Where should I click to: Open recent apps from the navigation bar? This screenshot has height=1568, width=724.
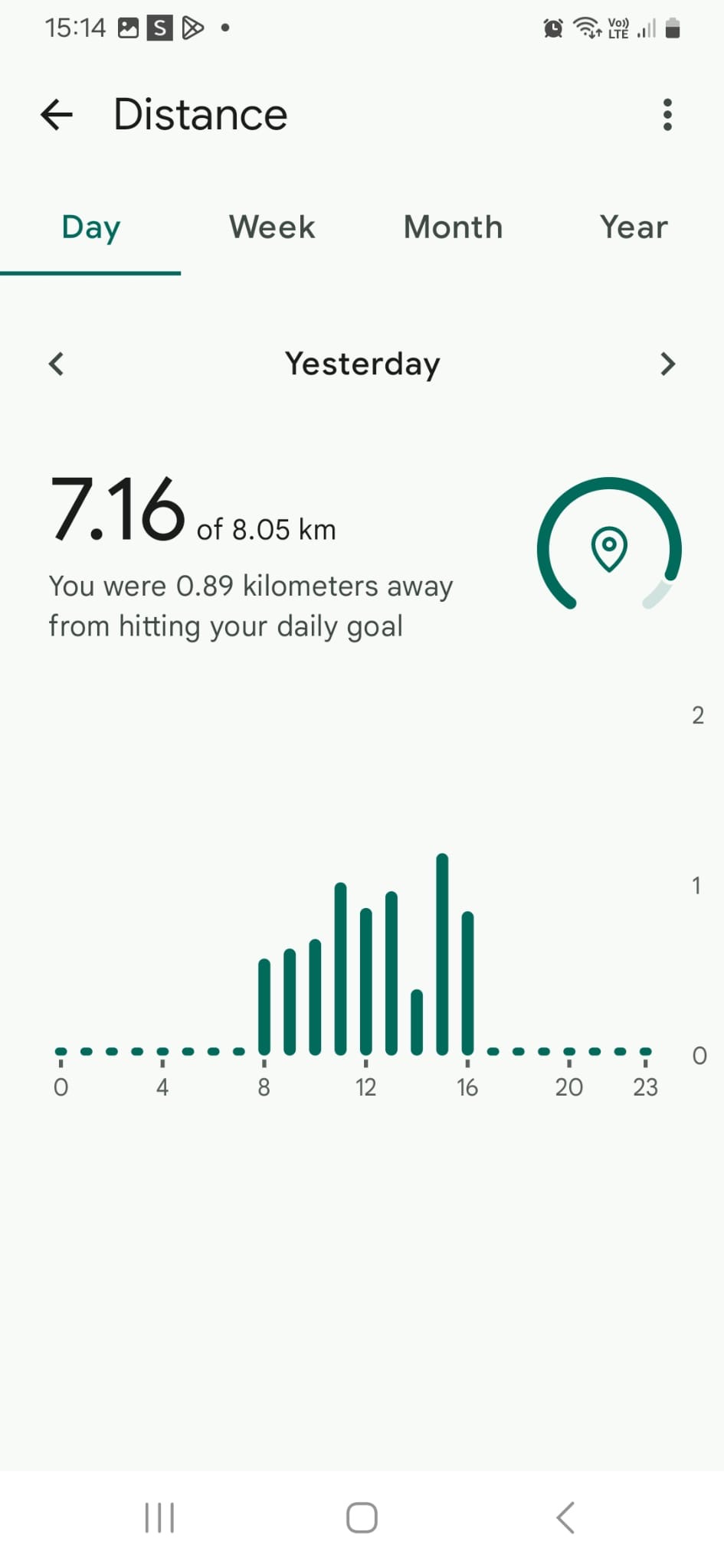click(x=159, y=1517)
